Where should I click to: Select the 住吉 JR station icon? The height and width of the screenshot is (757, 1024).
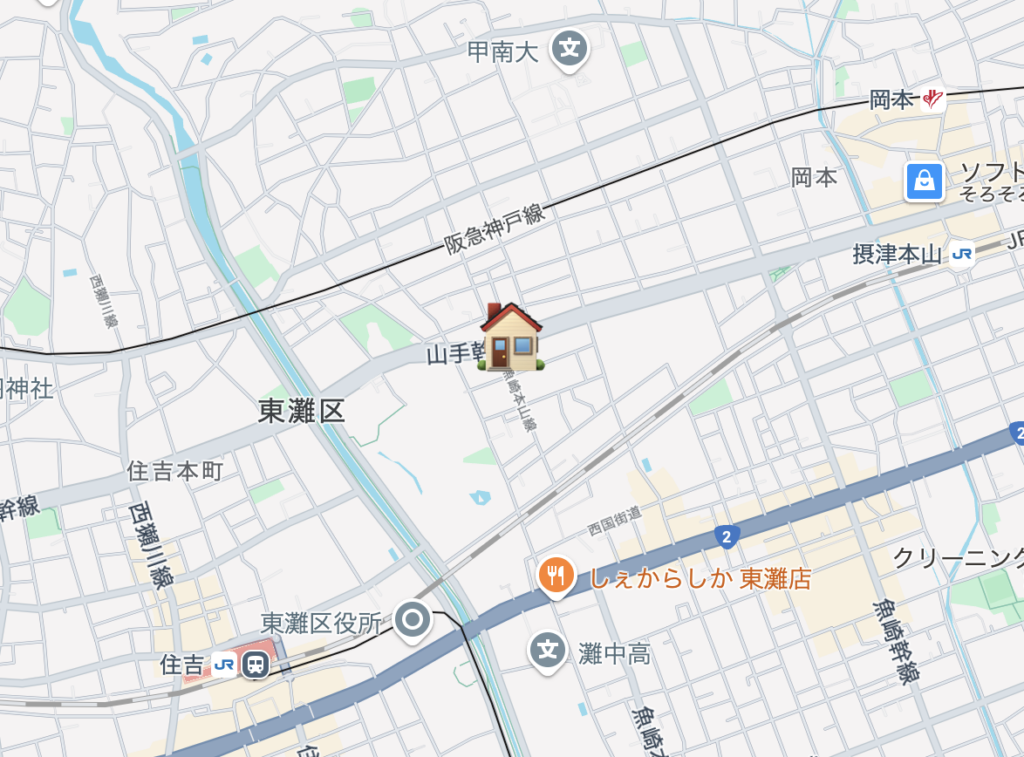[254, 664]
